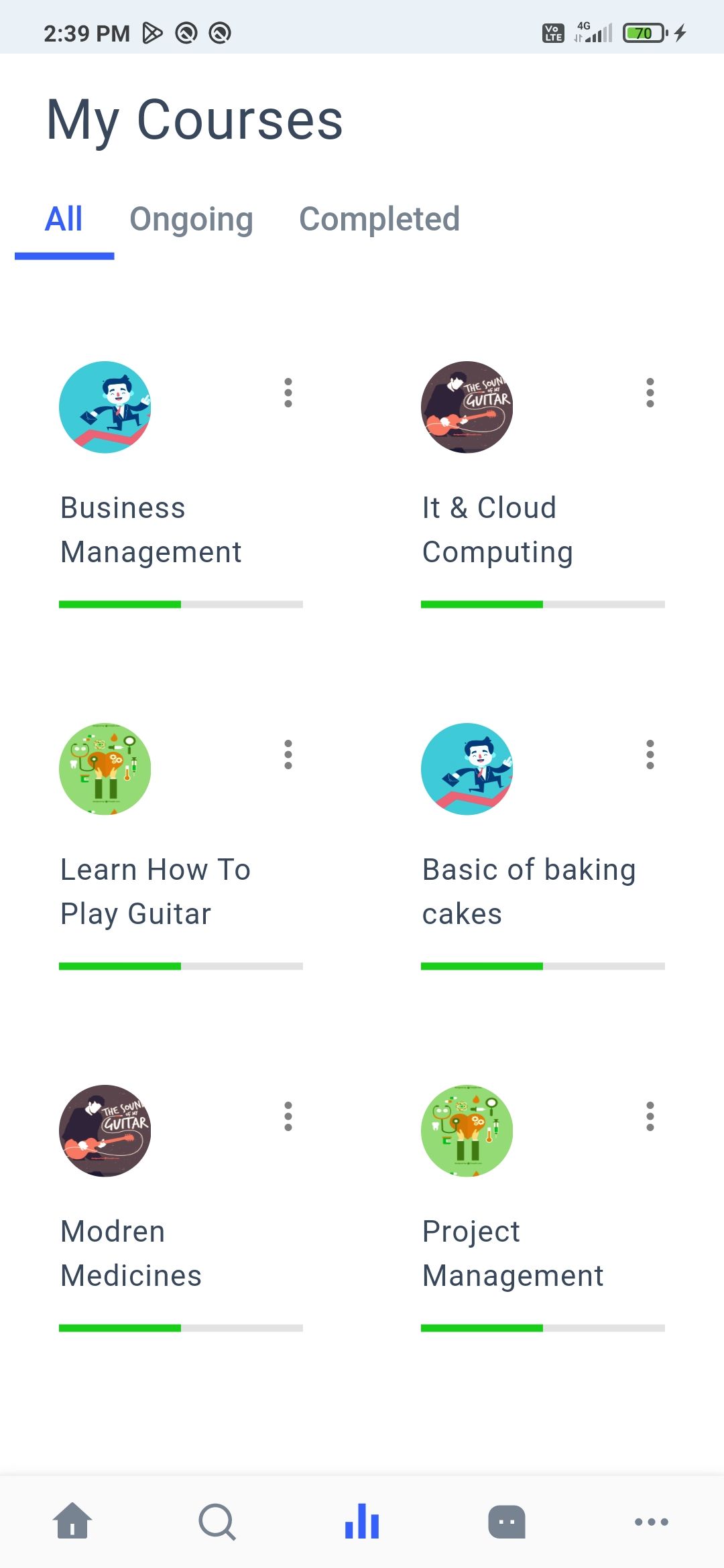Open the more options tab
The image size is (724, 1568).
coord(652,1521)
